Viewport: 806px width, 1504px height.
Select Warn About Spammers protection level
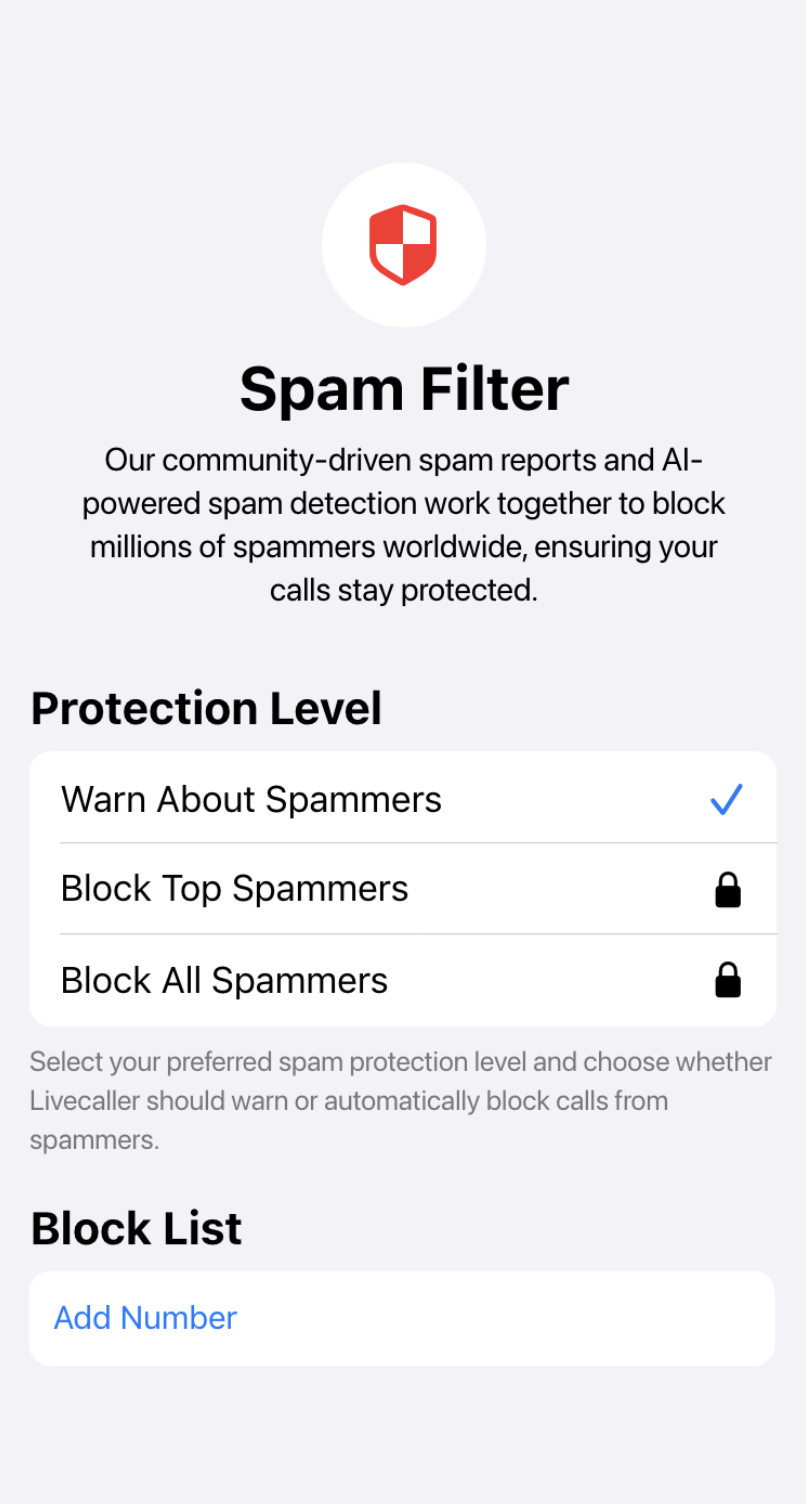(x=403, y=798)
